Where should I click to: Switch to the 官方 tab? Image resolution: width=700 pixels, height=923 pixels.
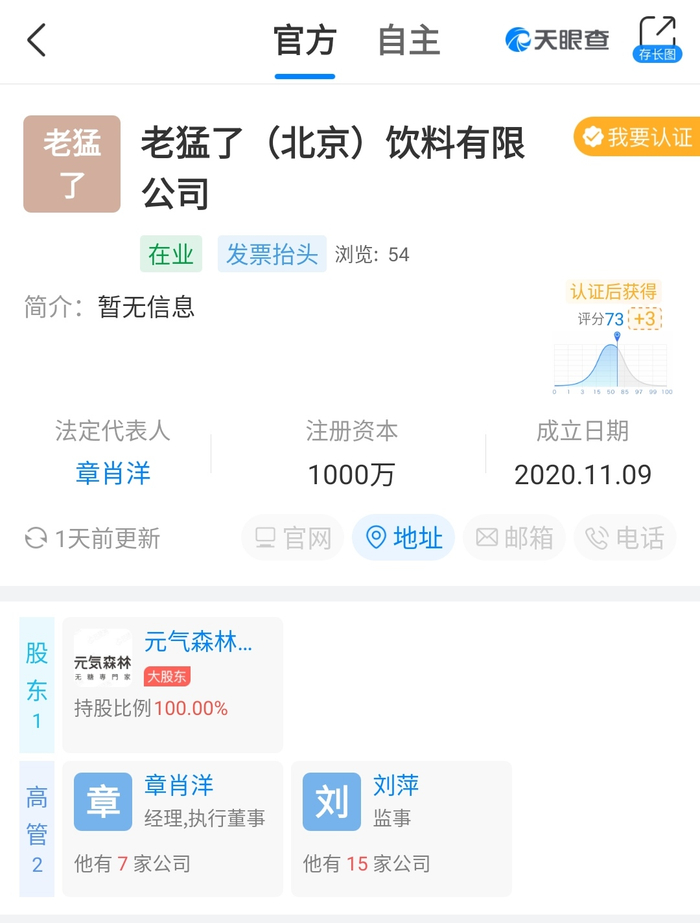coord(305,42)
